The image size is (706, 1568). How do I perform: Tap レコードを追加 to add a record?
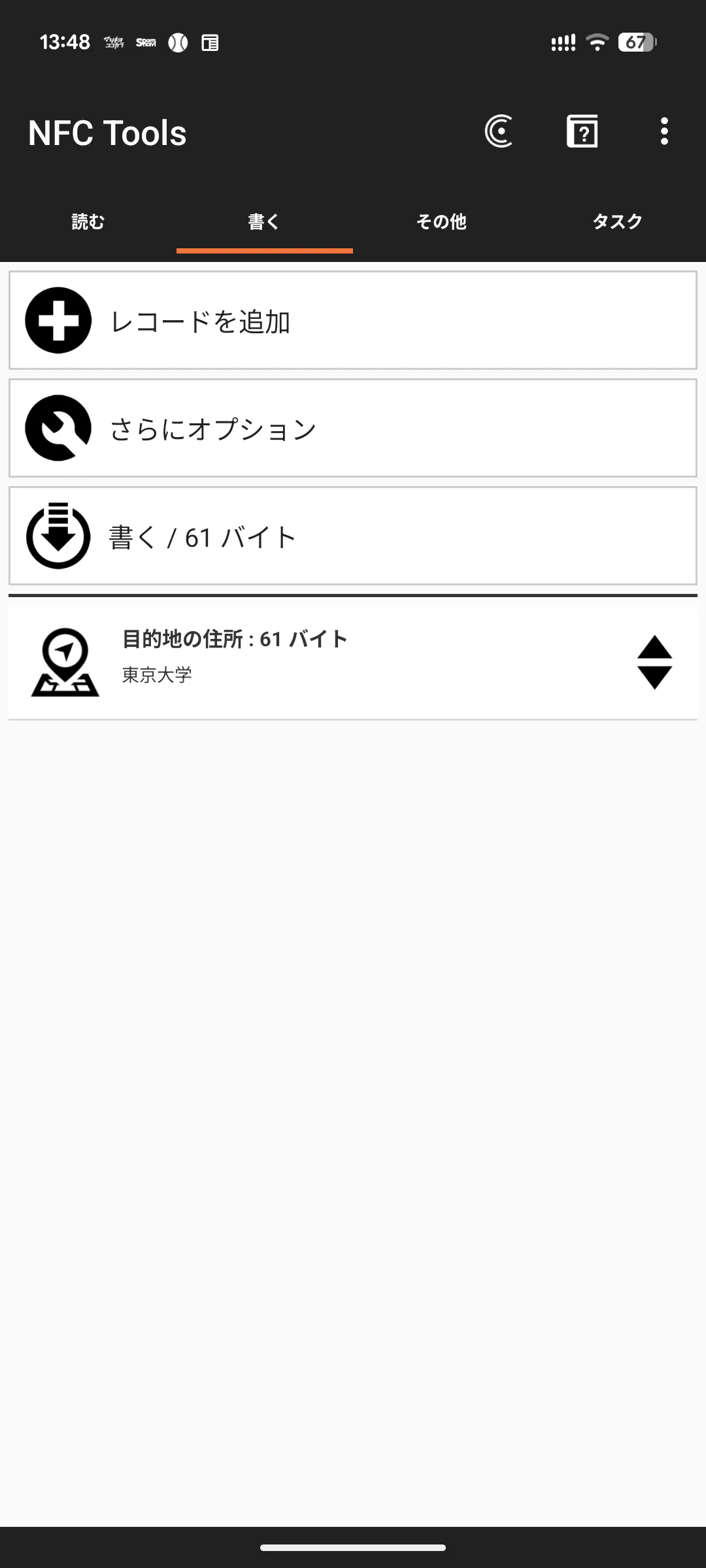click(x=353, y=321)
